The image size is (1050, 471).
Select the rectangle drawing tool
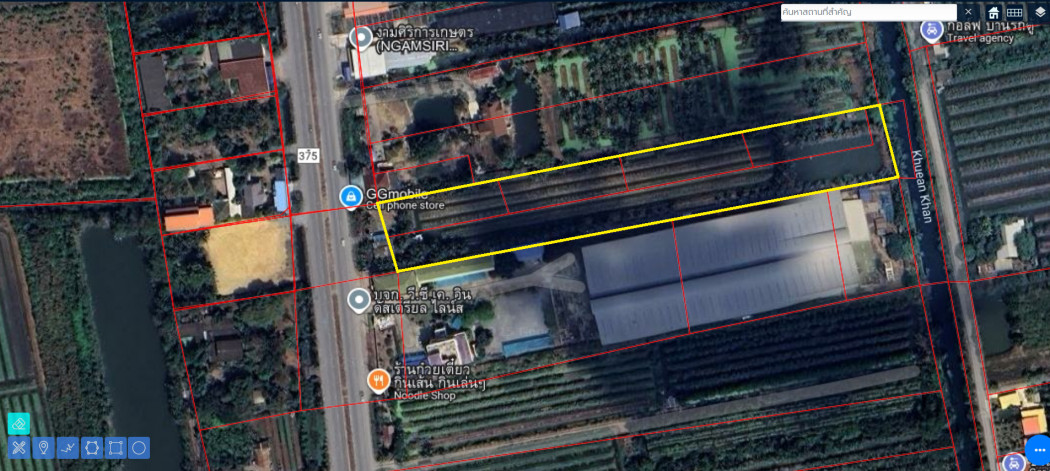pos(115,448)
